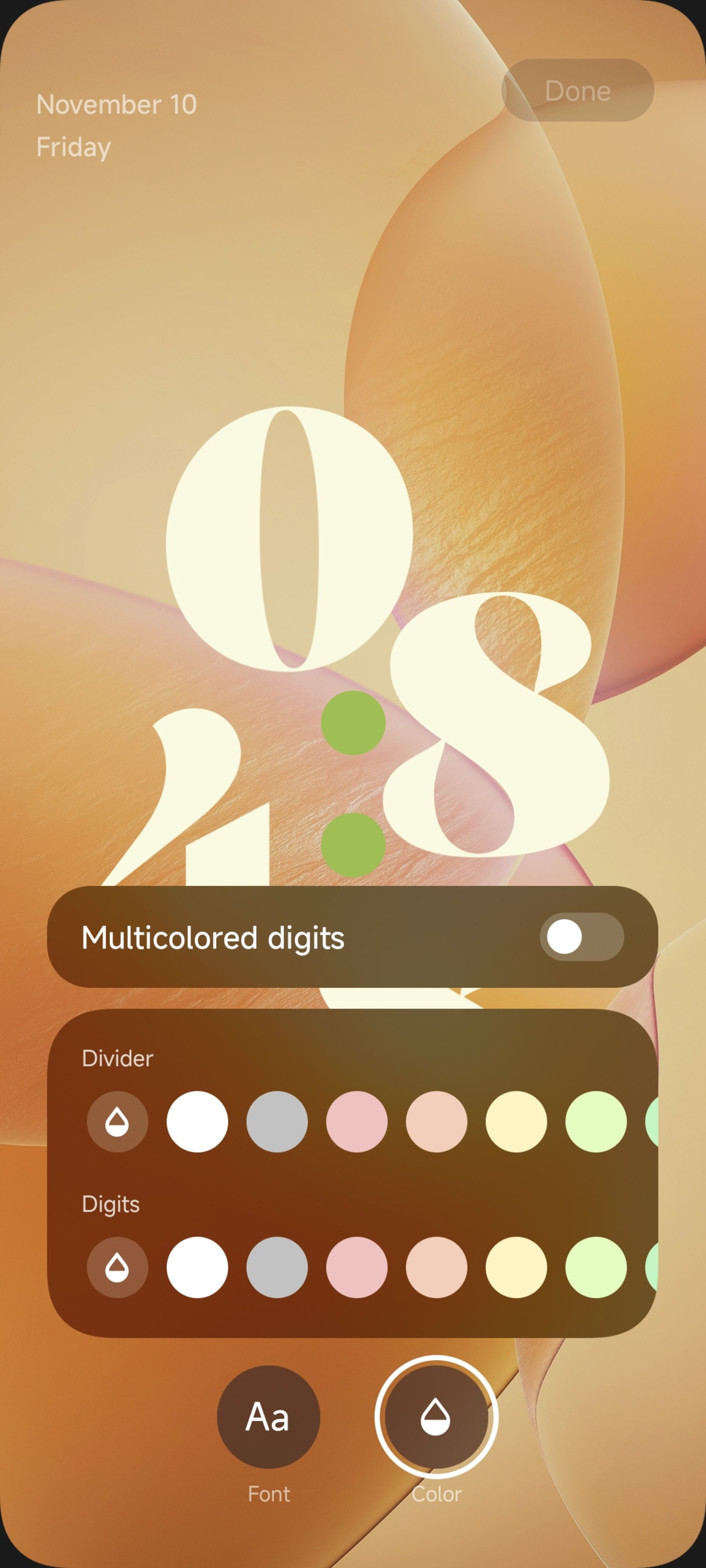Select the auto color droplet for Divider
Viewport: 706px width, 1568px height.
(x=118, y=1122)
